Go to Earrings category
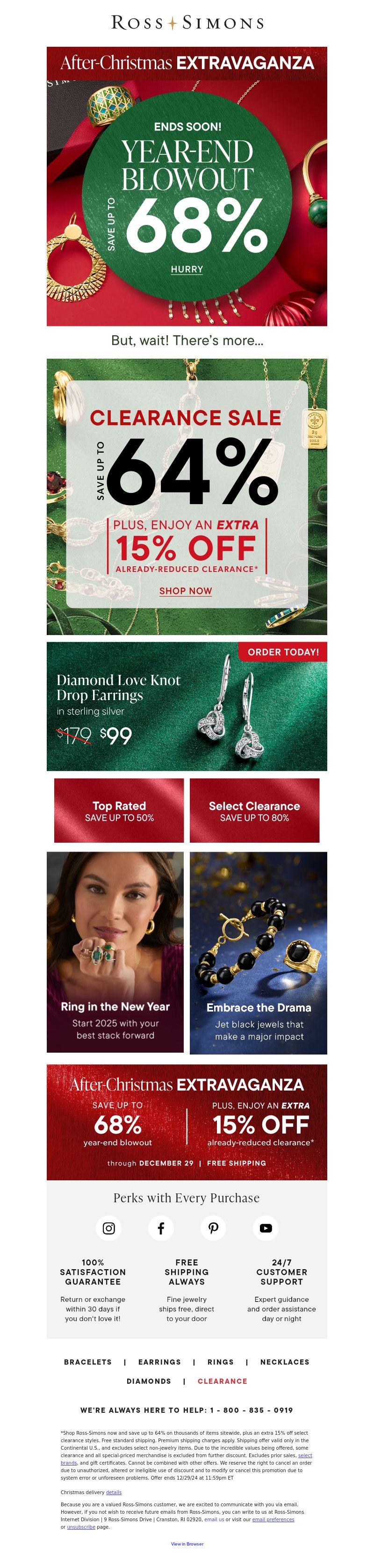Viewport: 374px width, 1568px height. coord(159,1362)
